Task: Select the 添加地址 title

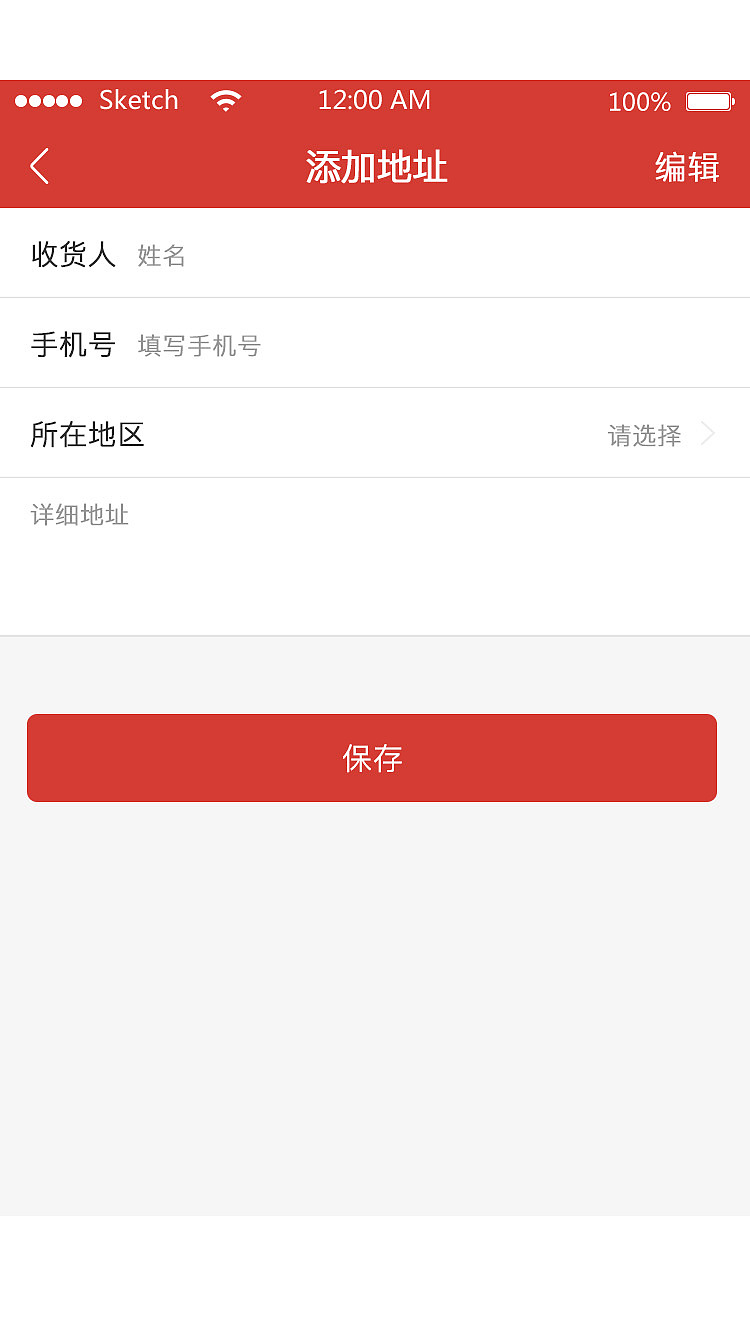Action: coord(375,166)
